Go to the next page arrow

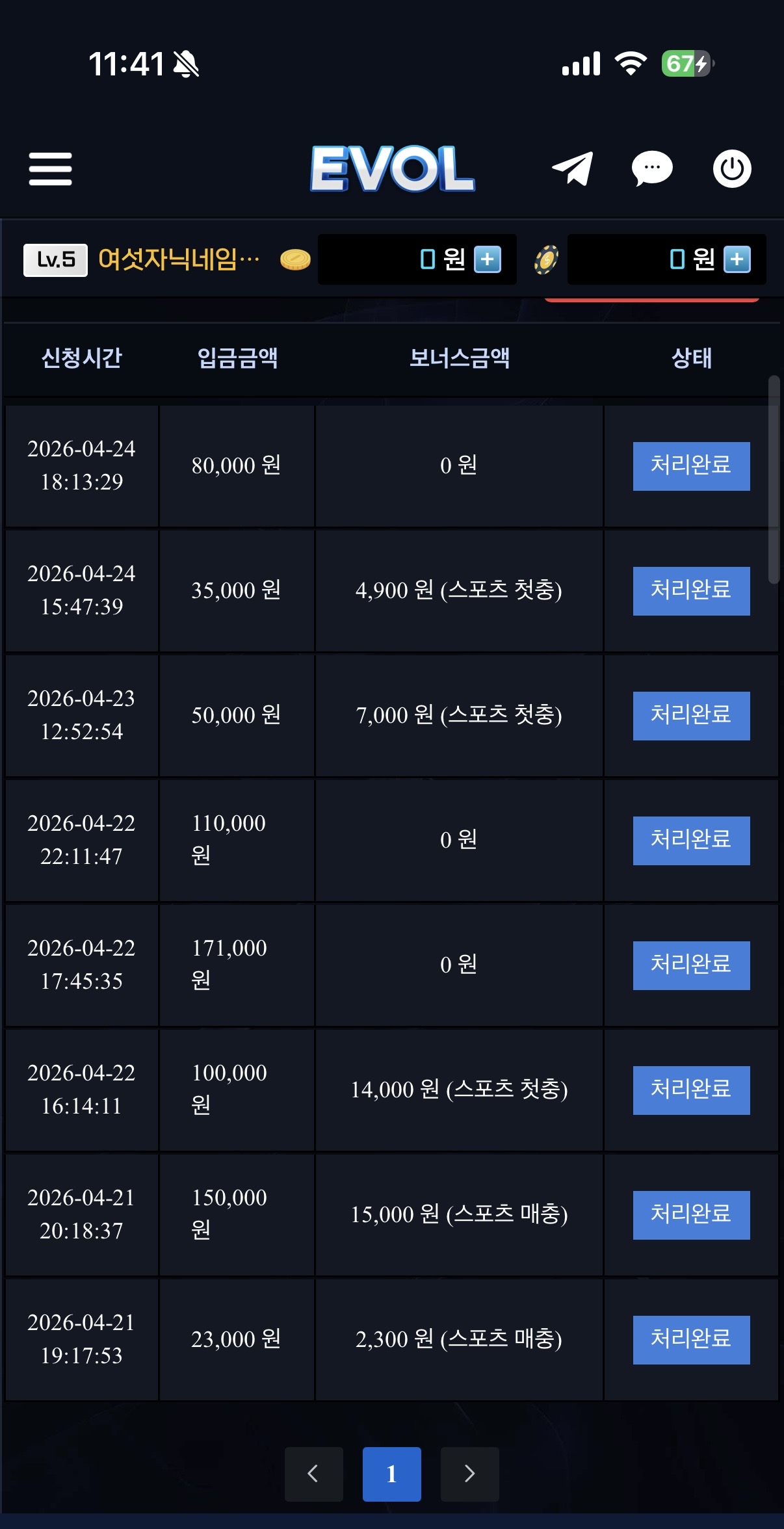(469, 1474)
